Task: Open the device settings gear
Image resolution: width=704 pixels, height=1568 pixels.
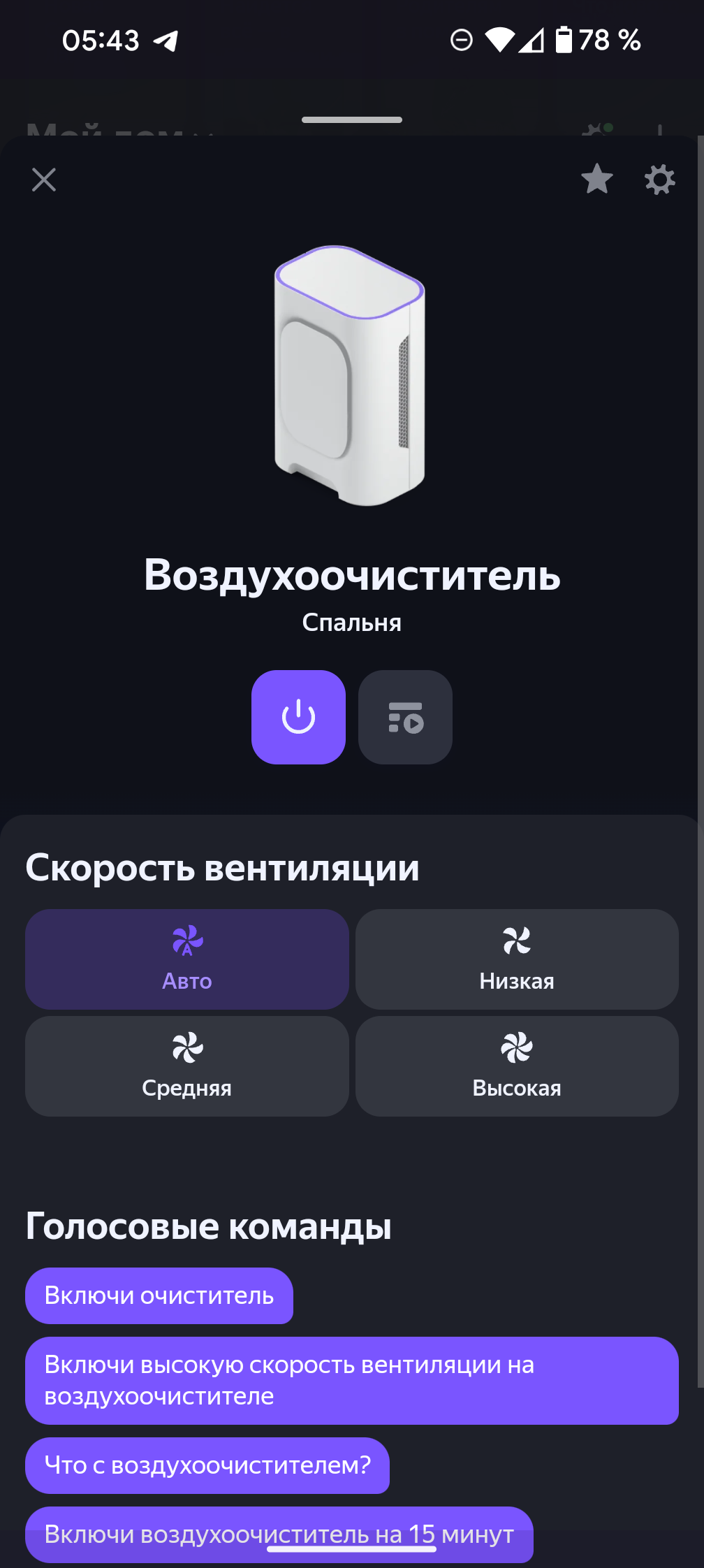Action: pyautogui.click(x=659, y=180)
